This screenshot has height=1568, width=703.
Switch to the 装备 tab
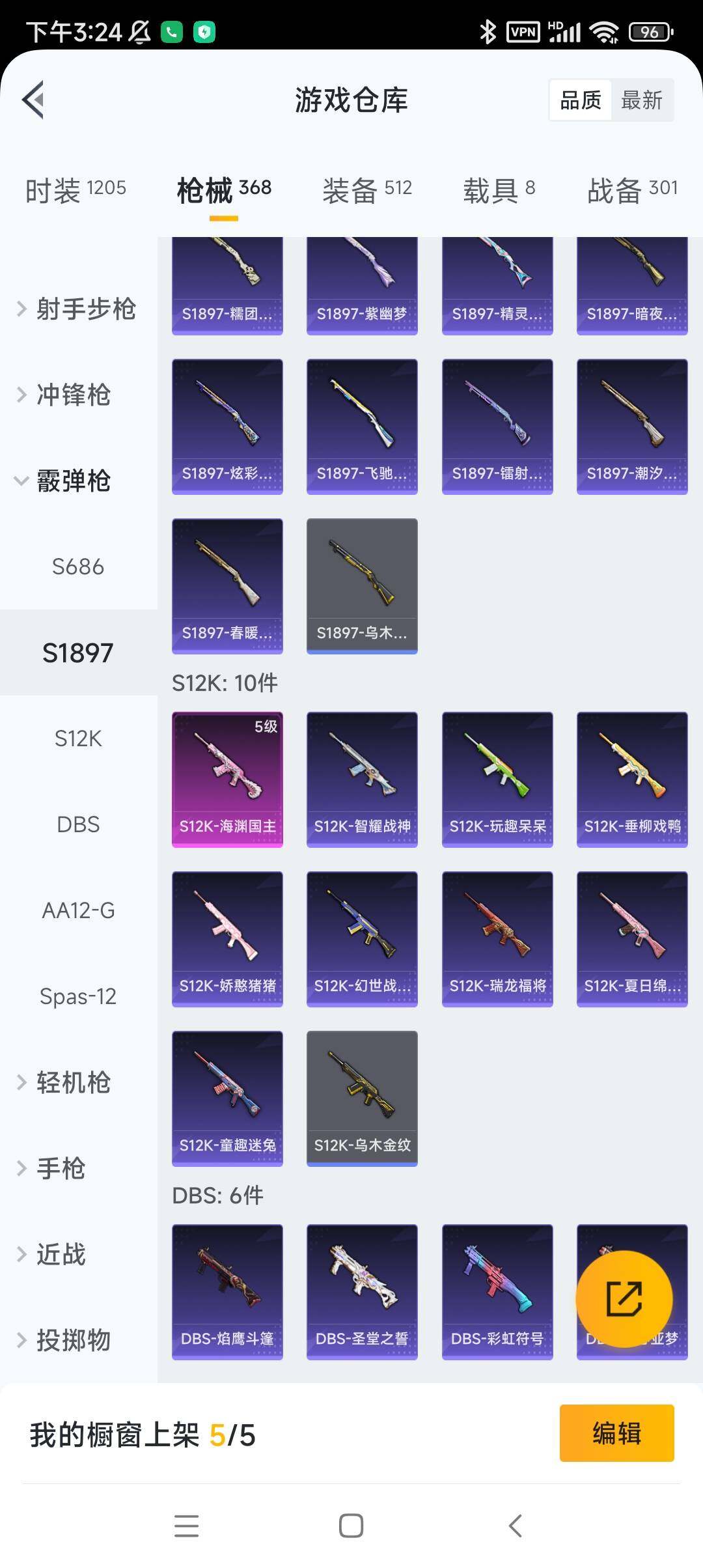coord(367,190)
